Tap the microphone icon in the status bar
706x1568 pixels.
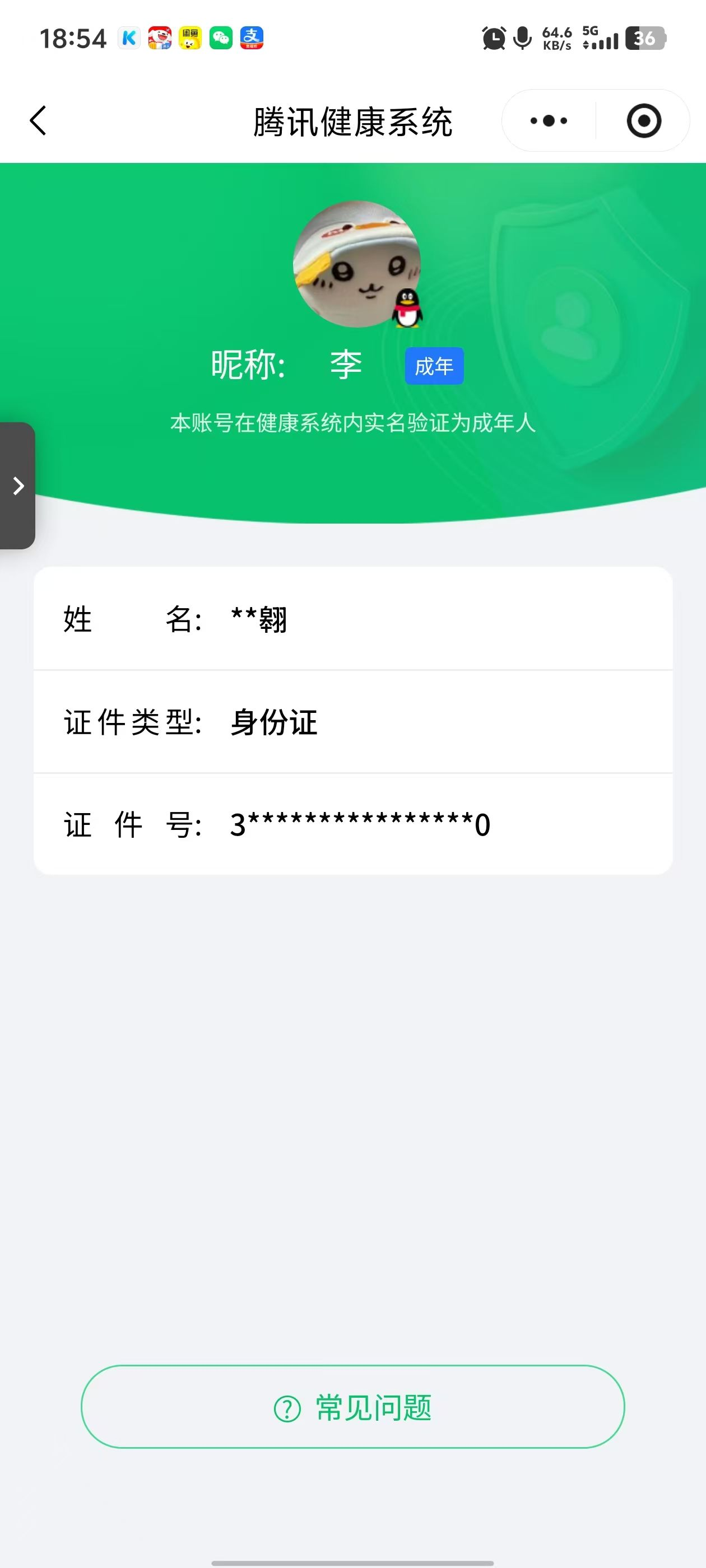[x=522, y=38]
